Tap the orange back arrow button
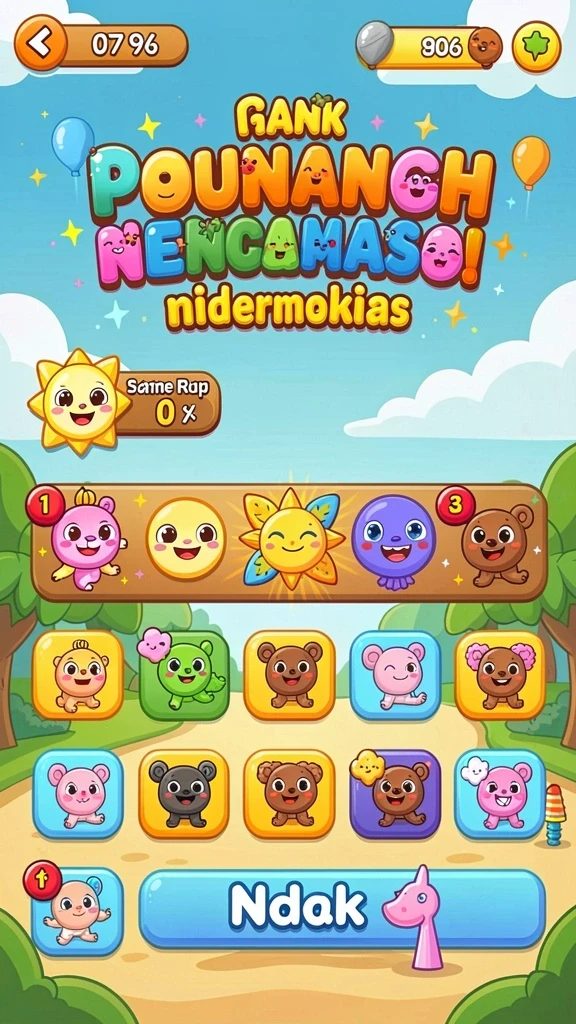Screen dimensions: 576x1024 coord(40,43)
